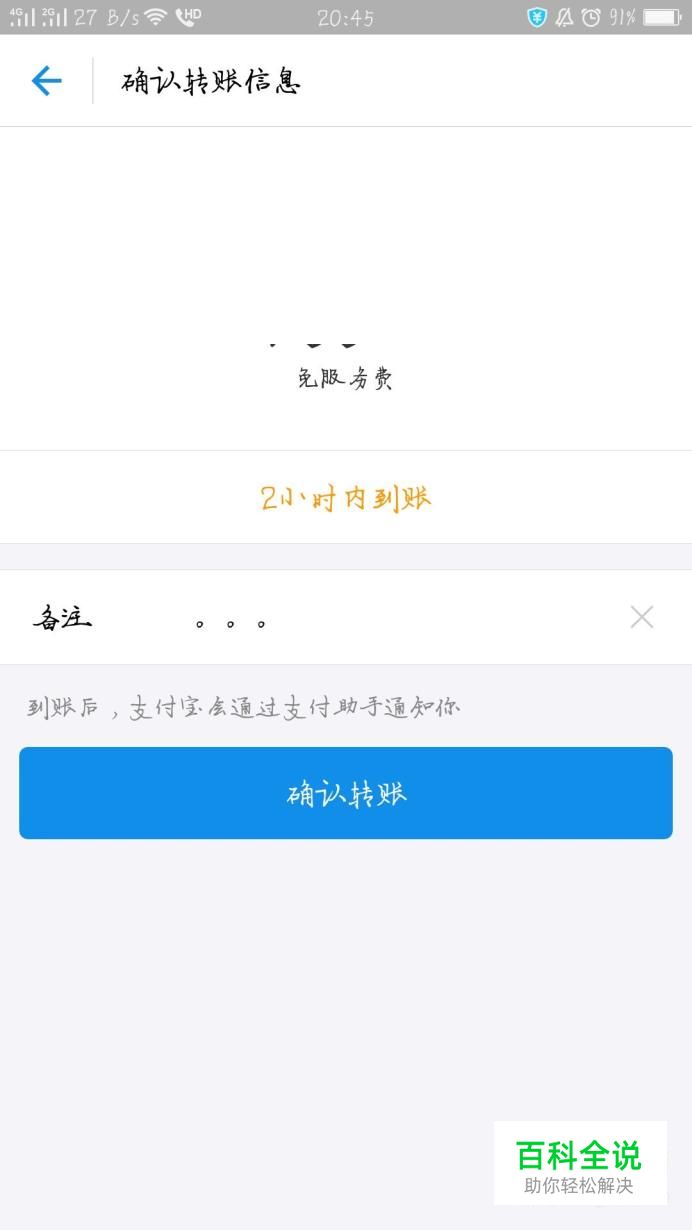Clear the 备注 remark text

point(641,618)
